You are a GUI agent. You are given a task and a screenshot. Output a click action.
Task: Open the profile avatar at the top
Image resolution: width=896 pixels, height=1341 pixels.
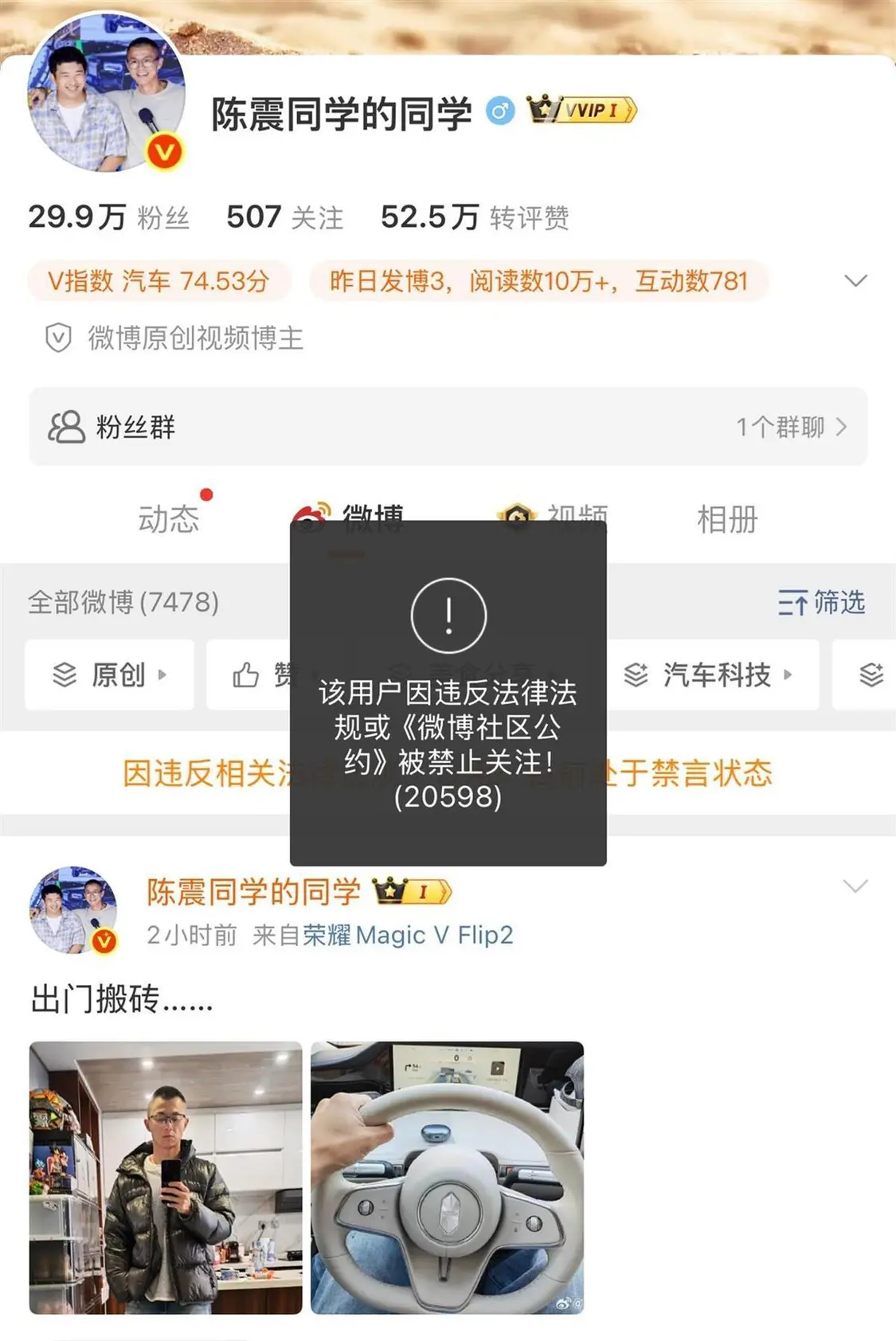pyautogui.click(x=107, y=93)
